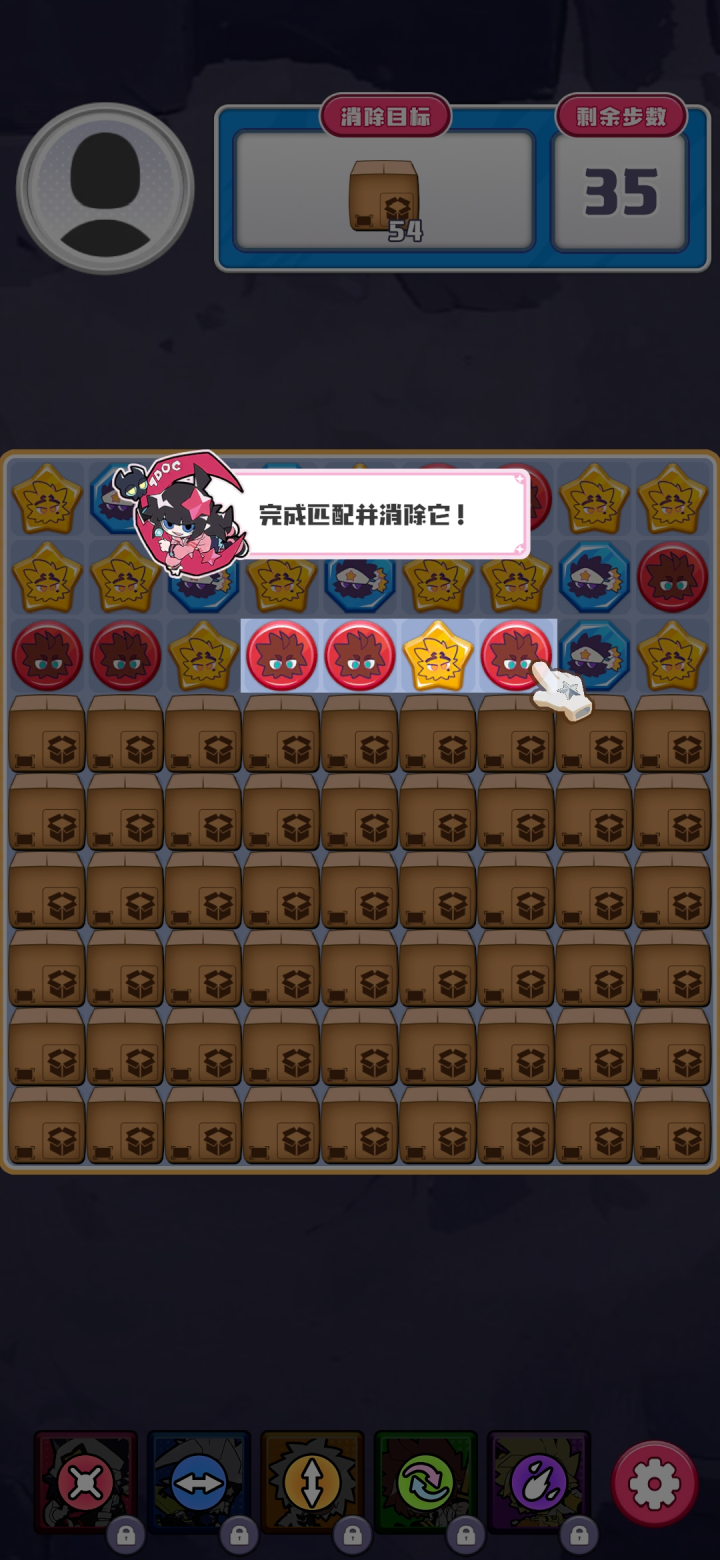Select the locked green shuffle power-up
This screenshot has width=720, height=1560.
pyautogui.click(x=426, y=1483)
